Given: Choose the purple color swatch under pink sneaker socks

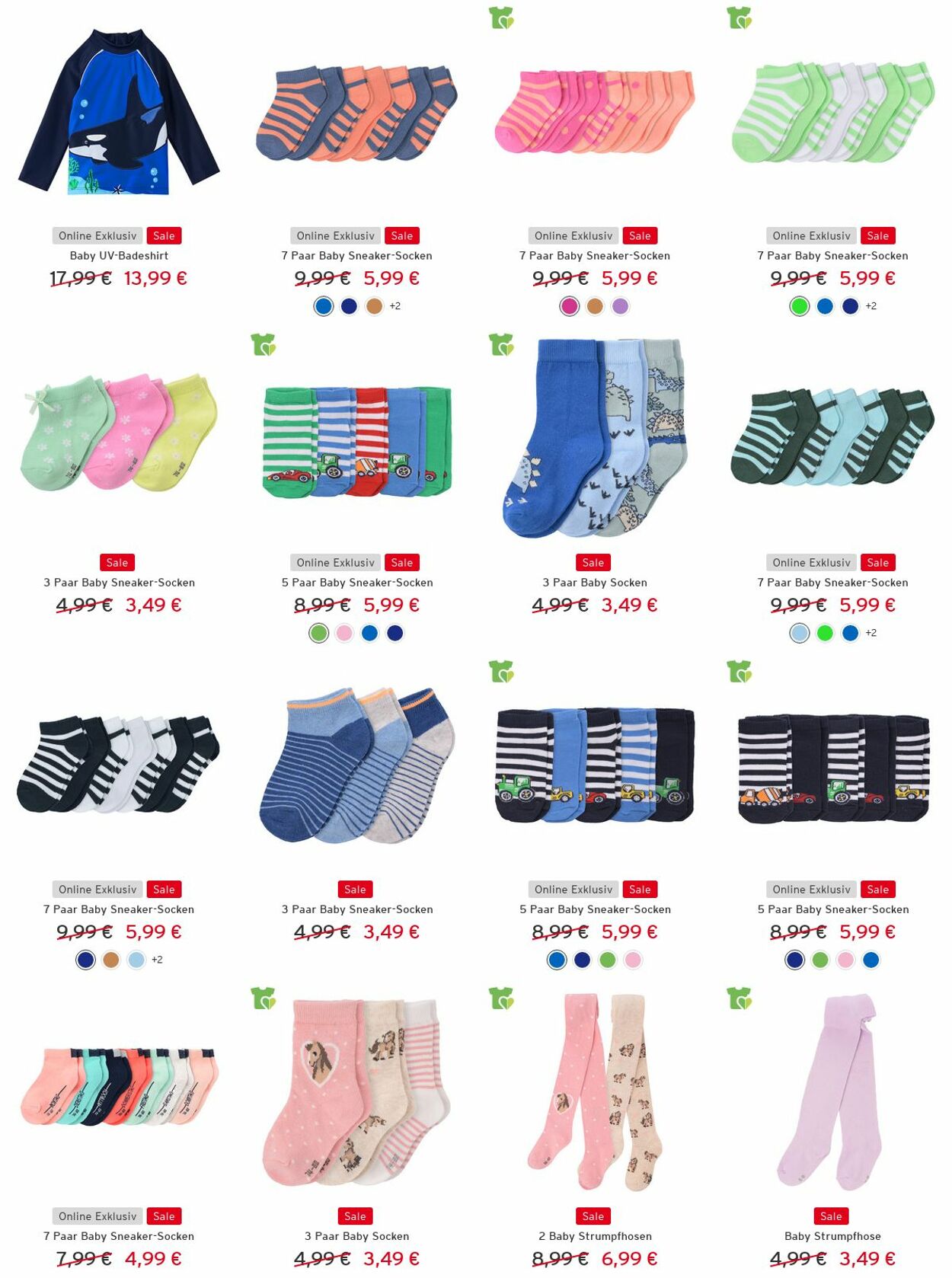Looking at the screenshot, I should pos(621,306).
